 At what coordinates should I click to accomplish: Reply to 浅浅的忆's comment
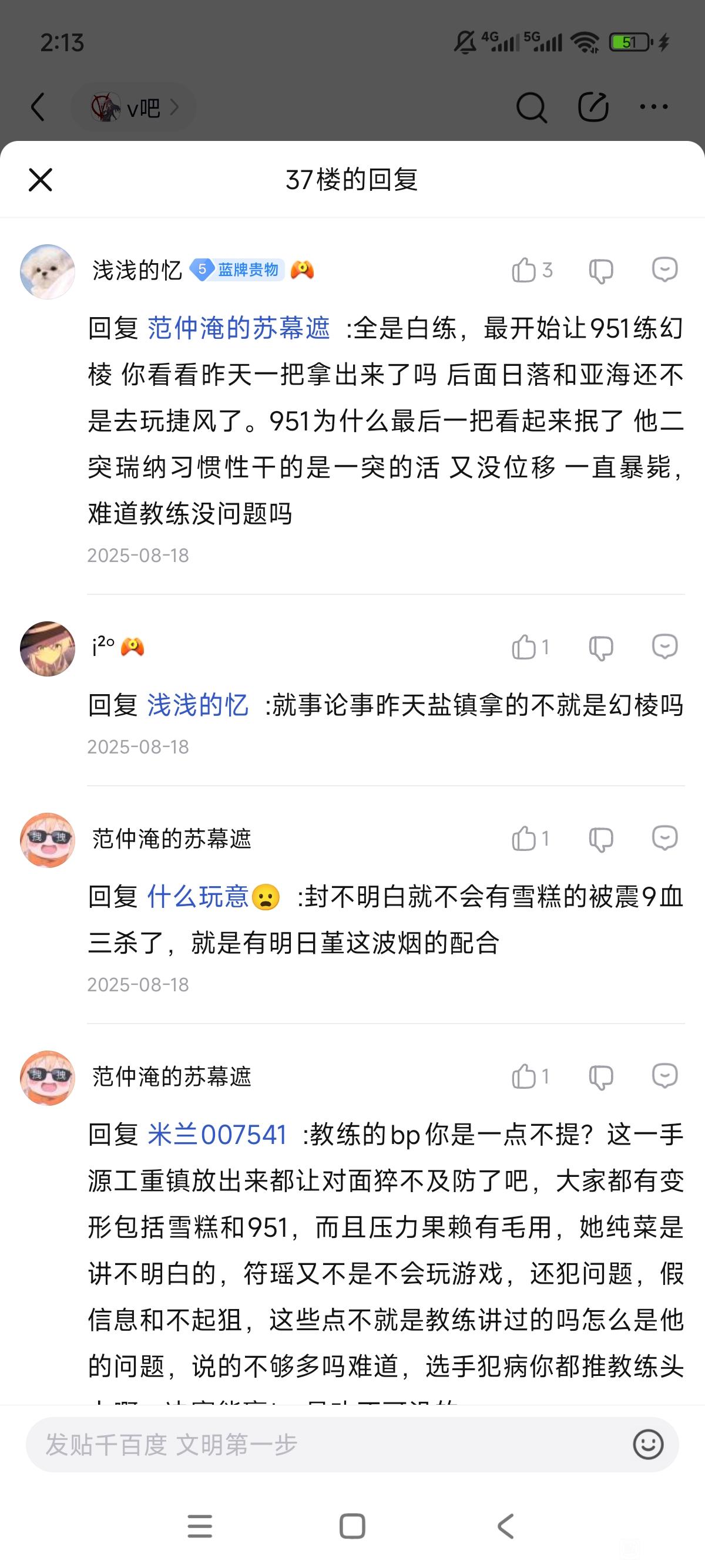point(664,269)
